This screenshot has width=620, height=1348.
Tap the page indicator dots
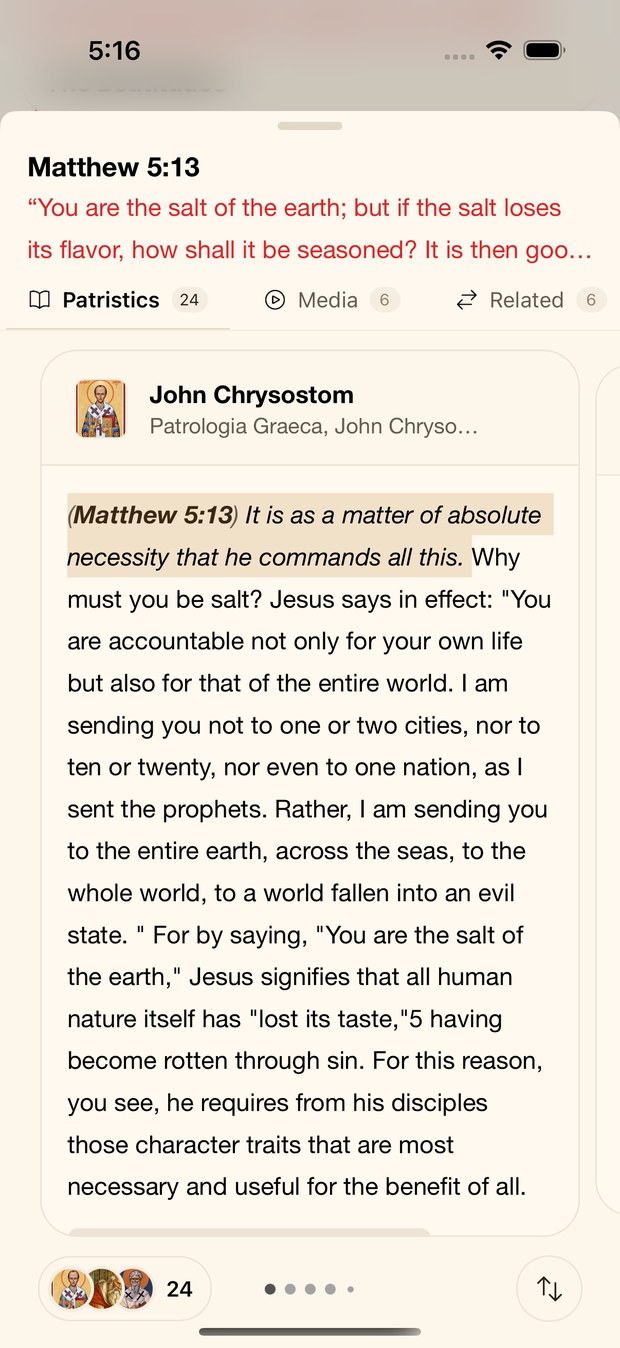[309, 1289]
